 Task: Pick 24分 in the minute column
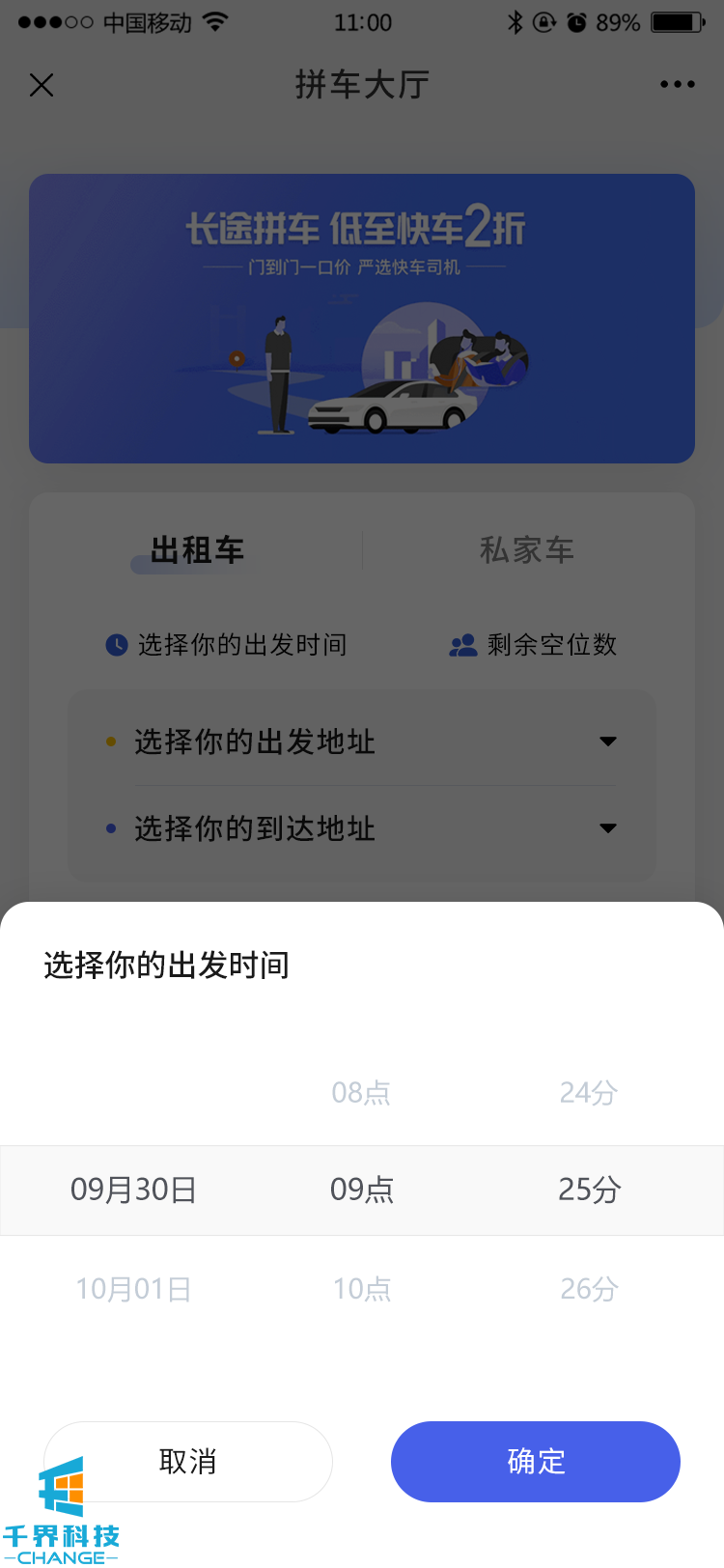click(x=589, y=1093)
